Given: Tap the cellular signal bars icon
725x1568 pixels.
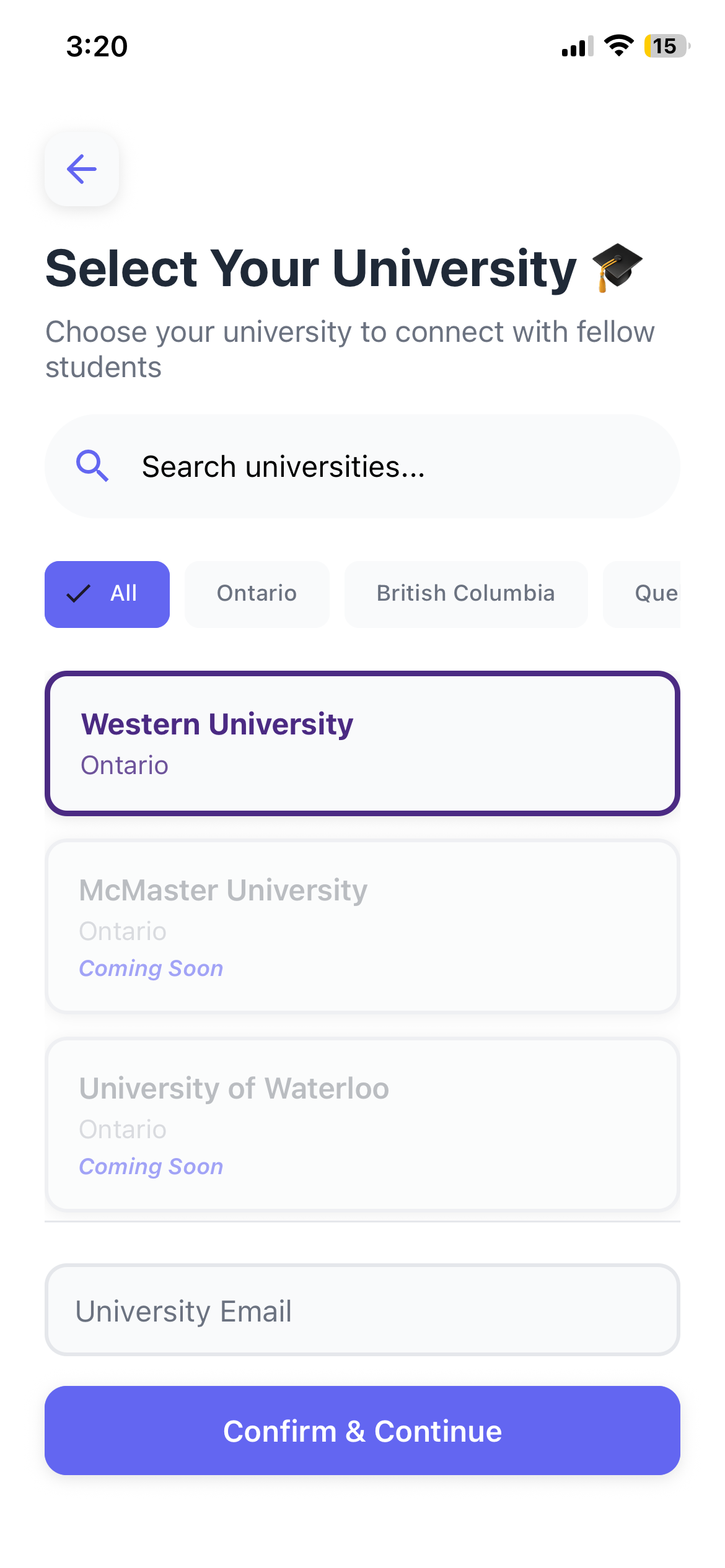Looking at the screenshot, I should tap(575, 46).
